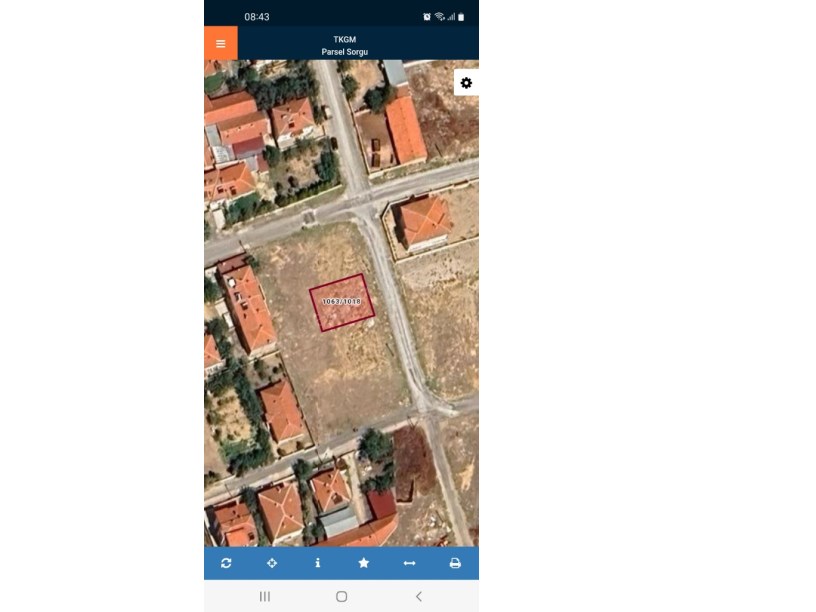Go to the home screen
This screenshot has height=612, width=816.
[x=341, y=596]
